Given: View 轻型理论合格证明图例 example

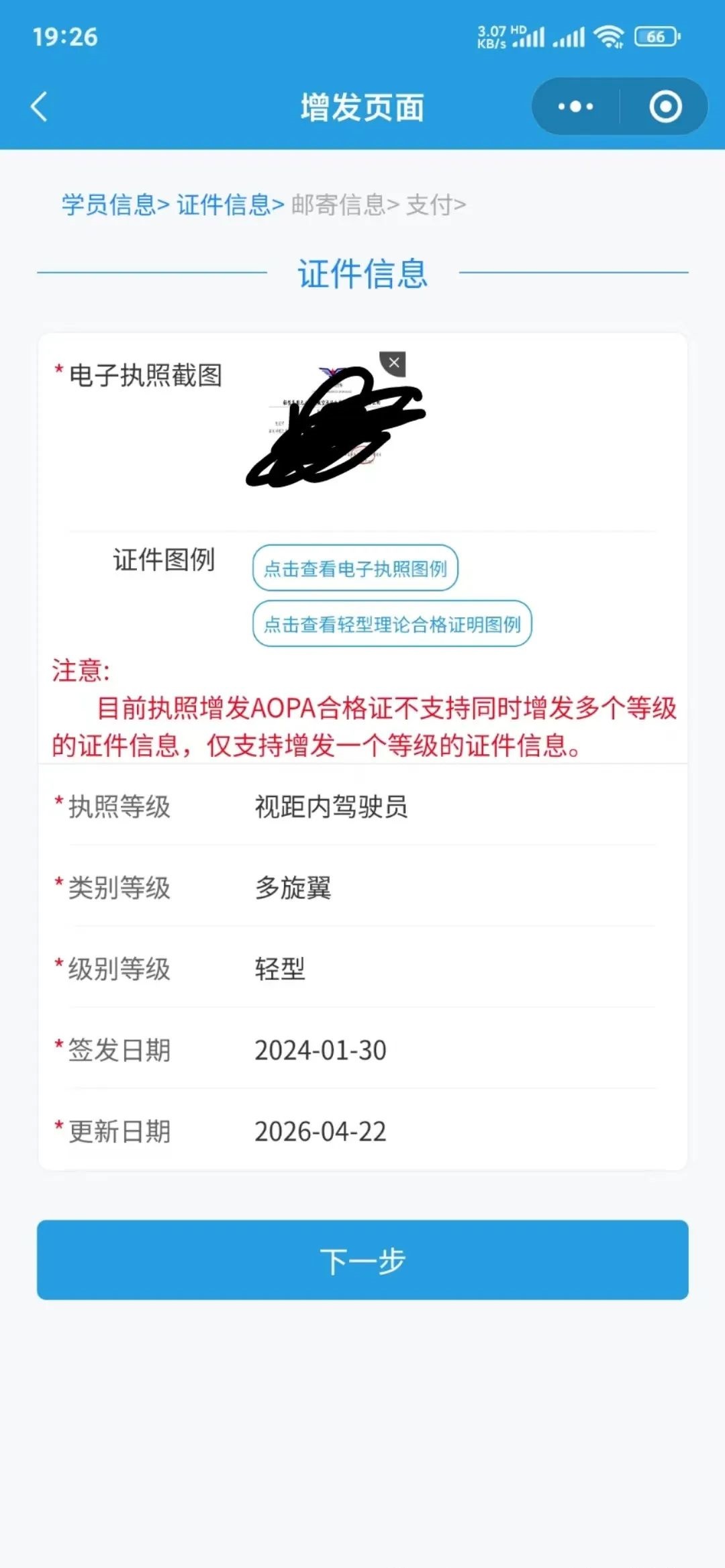Looking at the screenshot, I should [392, 624].
